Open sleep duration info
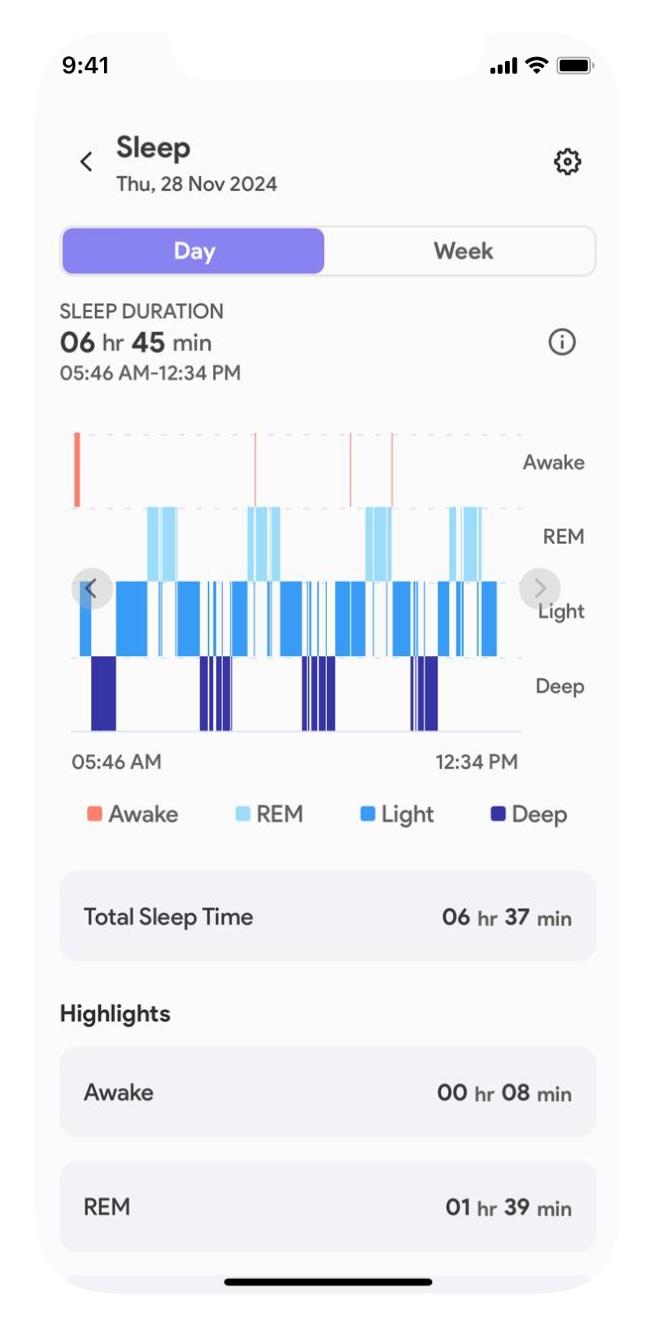Viewport: 656px width, 1326px height. 562,342
